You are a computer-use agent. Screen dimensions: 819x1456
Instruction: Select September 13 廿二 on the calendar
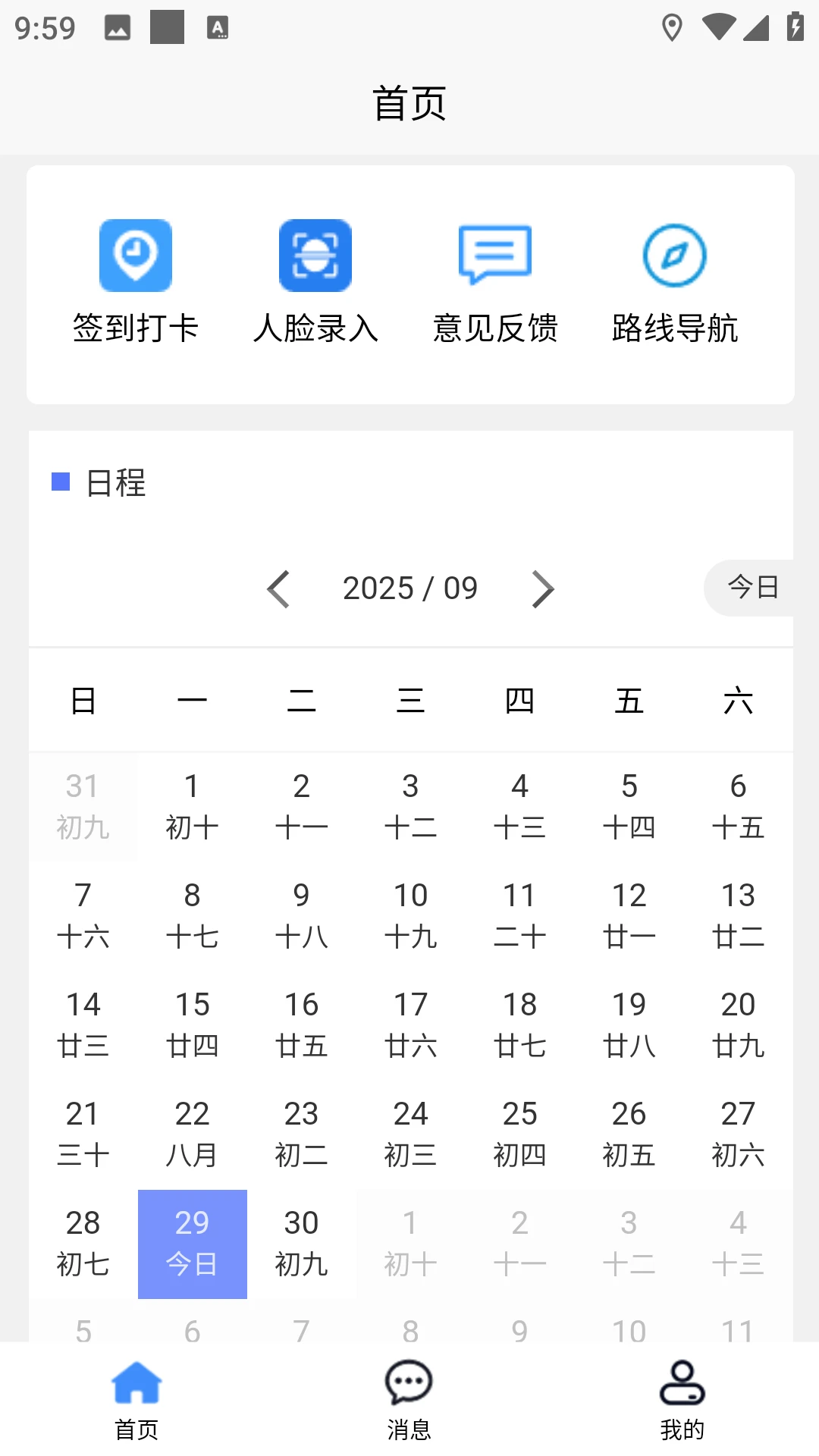(738, 915)
